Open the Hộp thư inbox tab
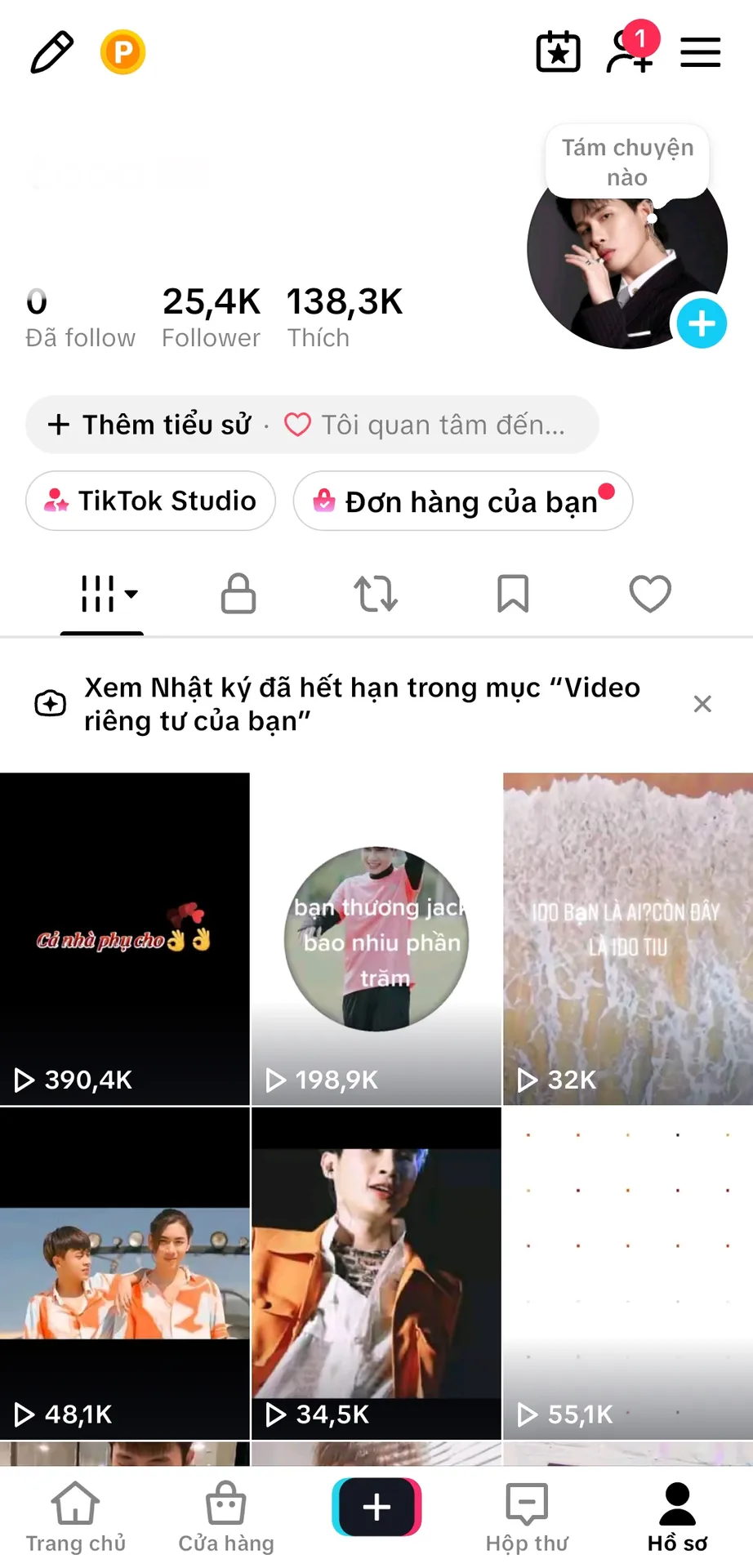753x1568 pixels. (527, 1517)
